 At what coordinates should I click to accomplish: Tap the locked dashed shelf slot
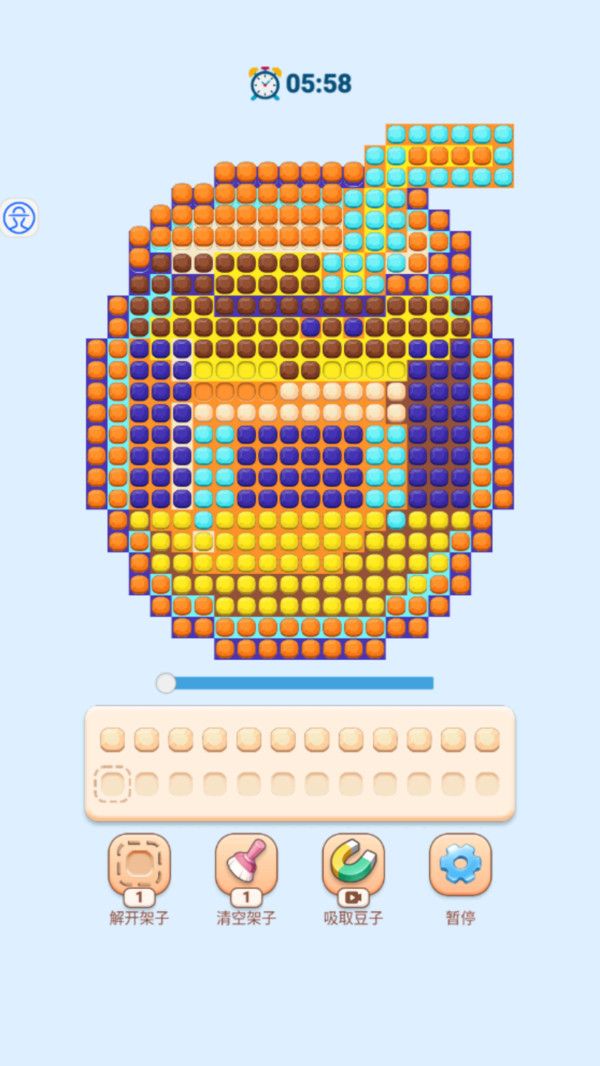pos(112,784)
